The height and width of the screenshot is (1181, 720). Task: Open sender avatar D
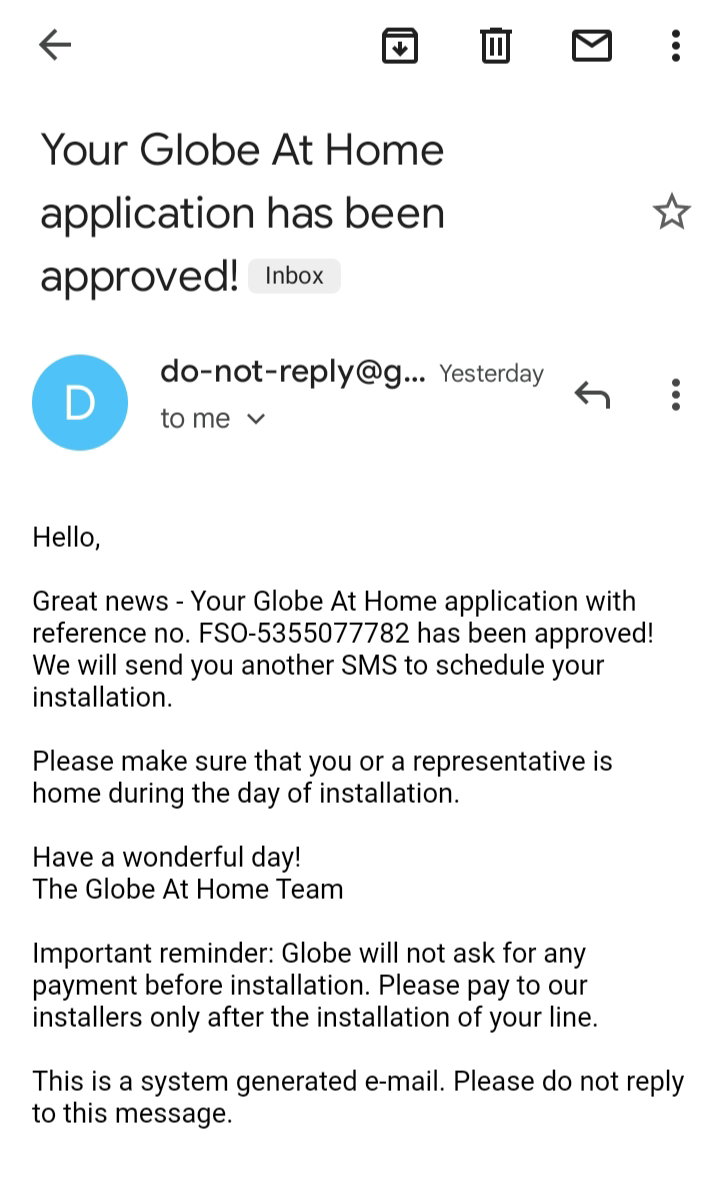80,402
